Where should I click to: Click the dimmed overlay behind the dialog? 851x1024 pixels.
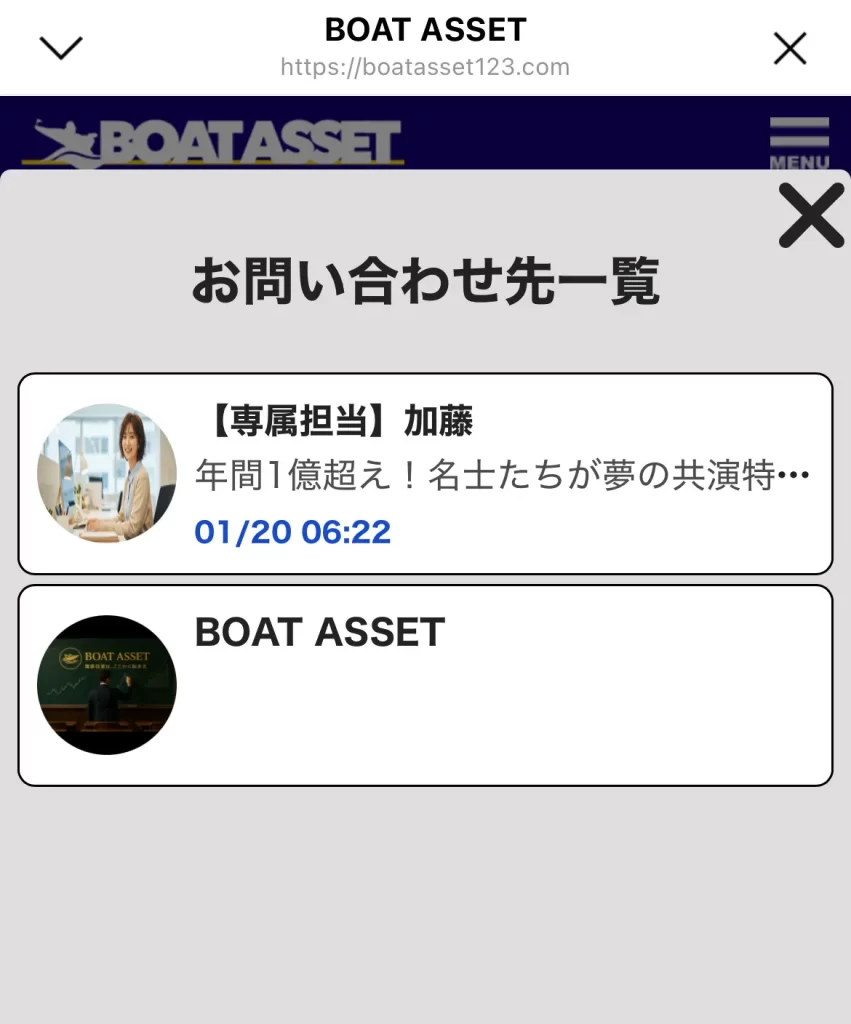tap(425, 900)
